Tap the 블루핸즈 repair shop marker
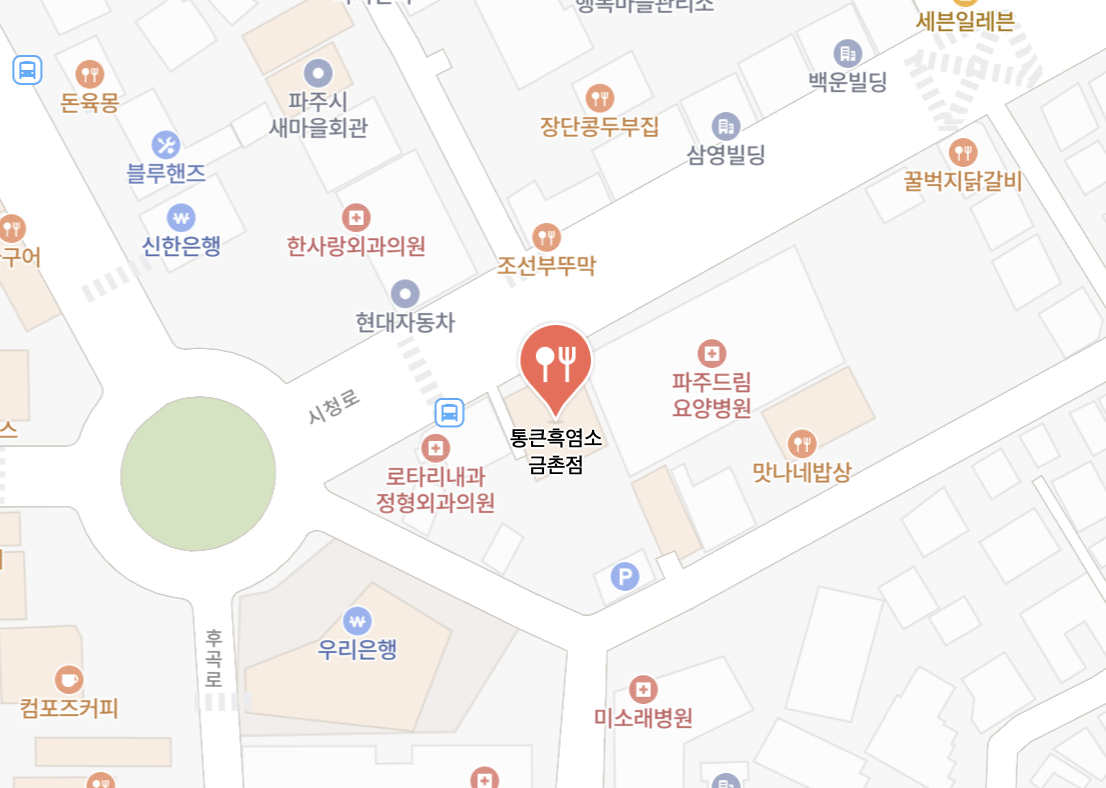 coord(166,145)
